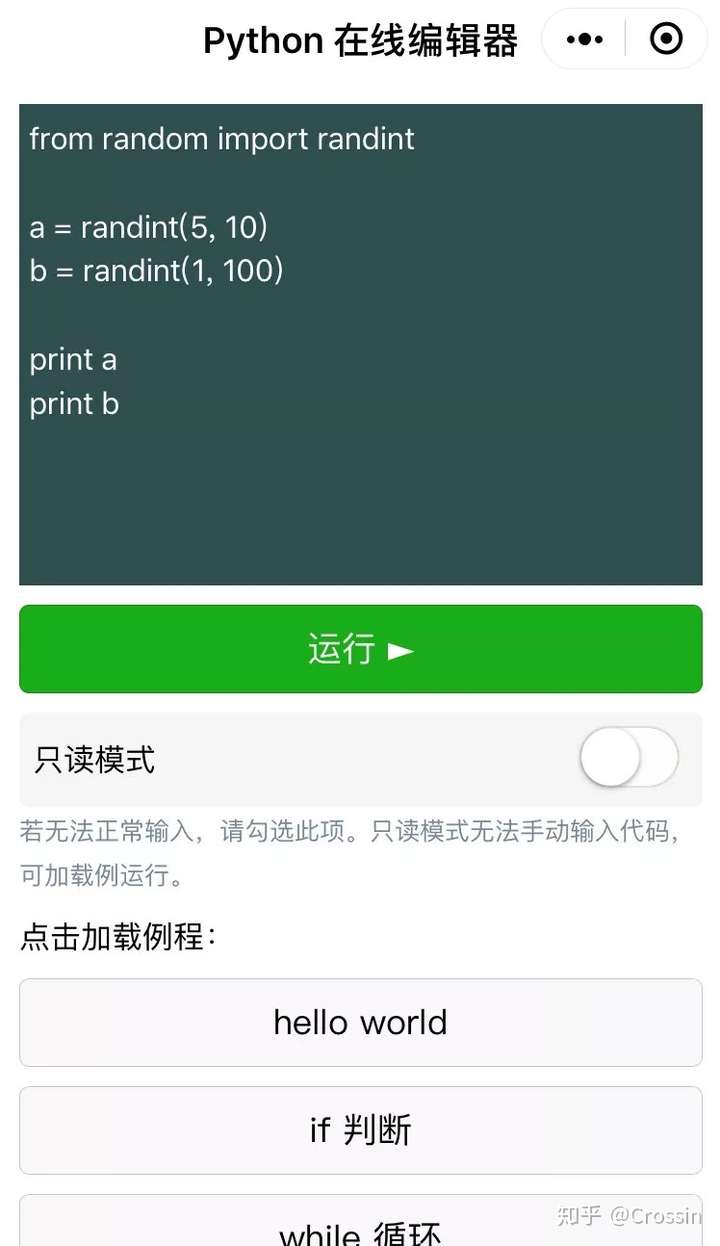Load the hello world example
Screen dimensions: 720x1246
(360, 1022)
